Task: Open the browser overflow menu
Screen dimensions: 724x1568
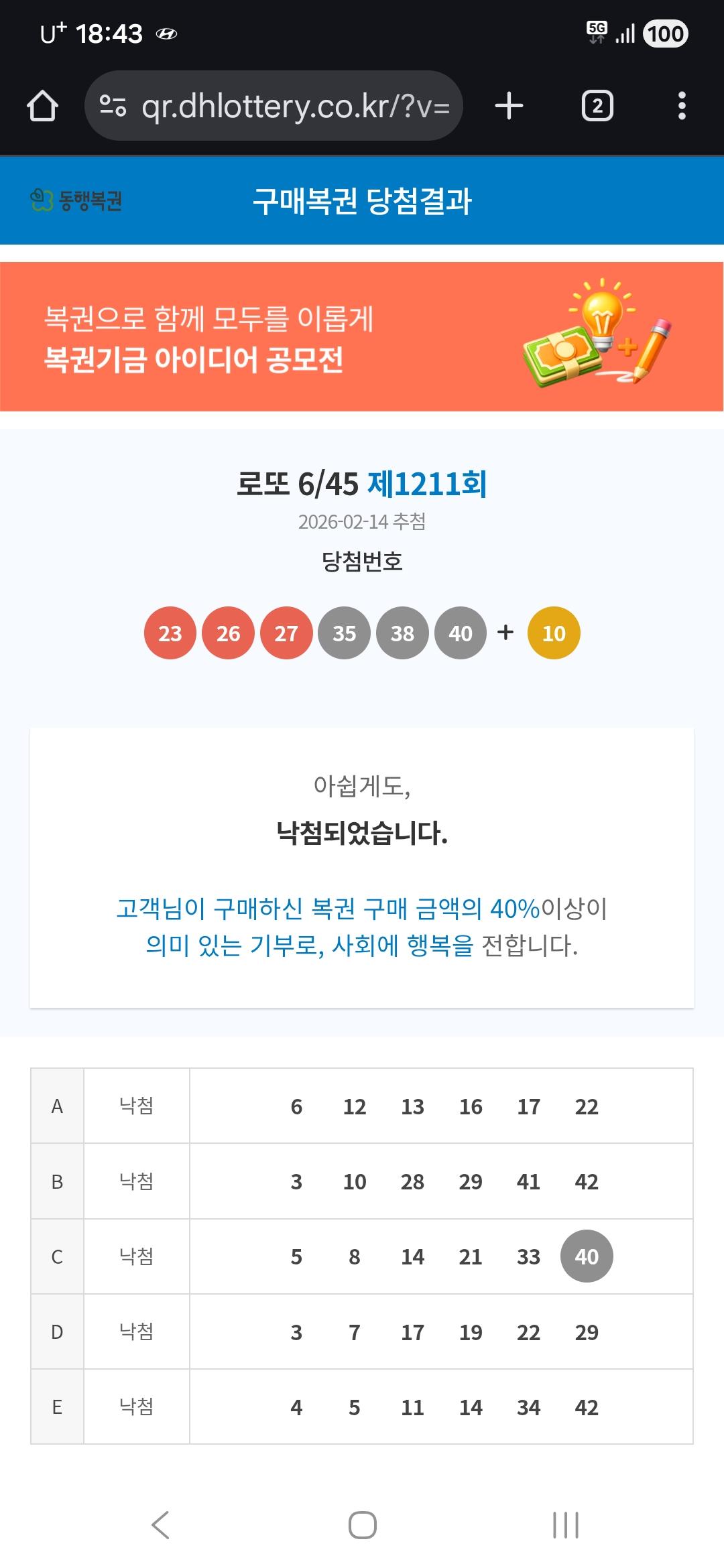Action: pyautogui.click(x=682, y=106)
